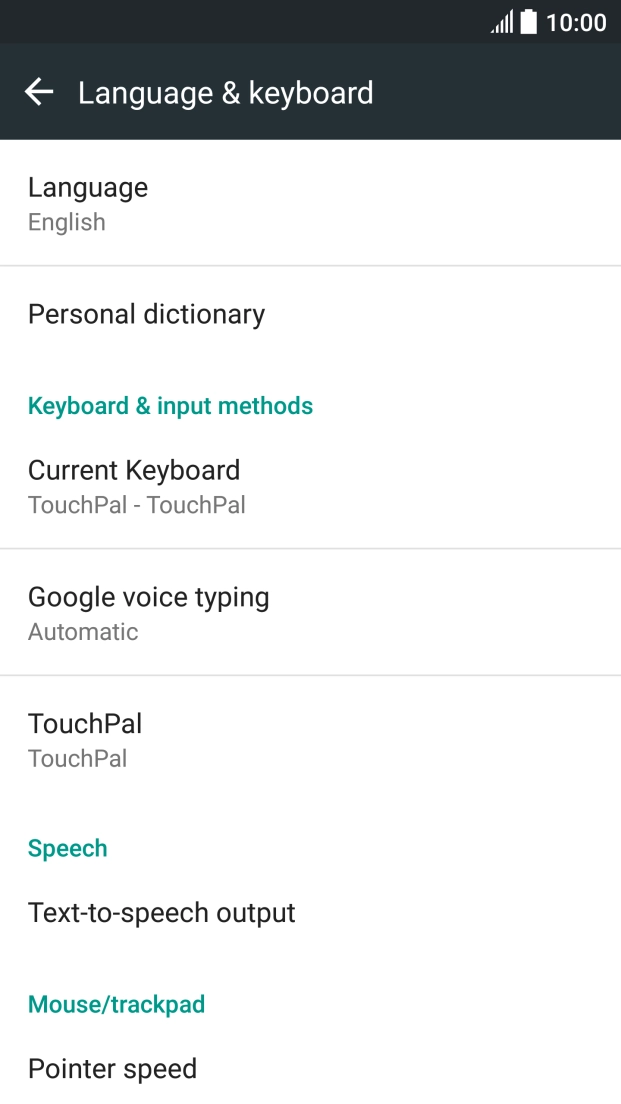Adjust the Pointer speed setting
621x1104 pixels.
click(x=310, y=1069)
